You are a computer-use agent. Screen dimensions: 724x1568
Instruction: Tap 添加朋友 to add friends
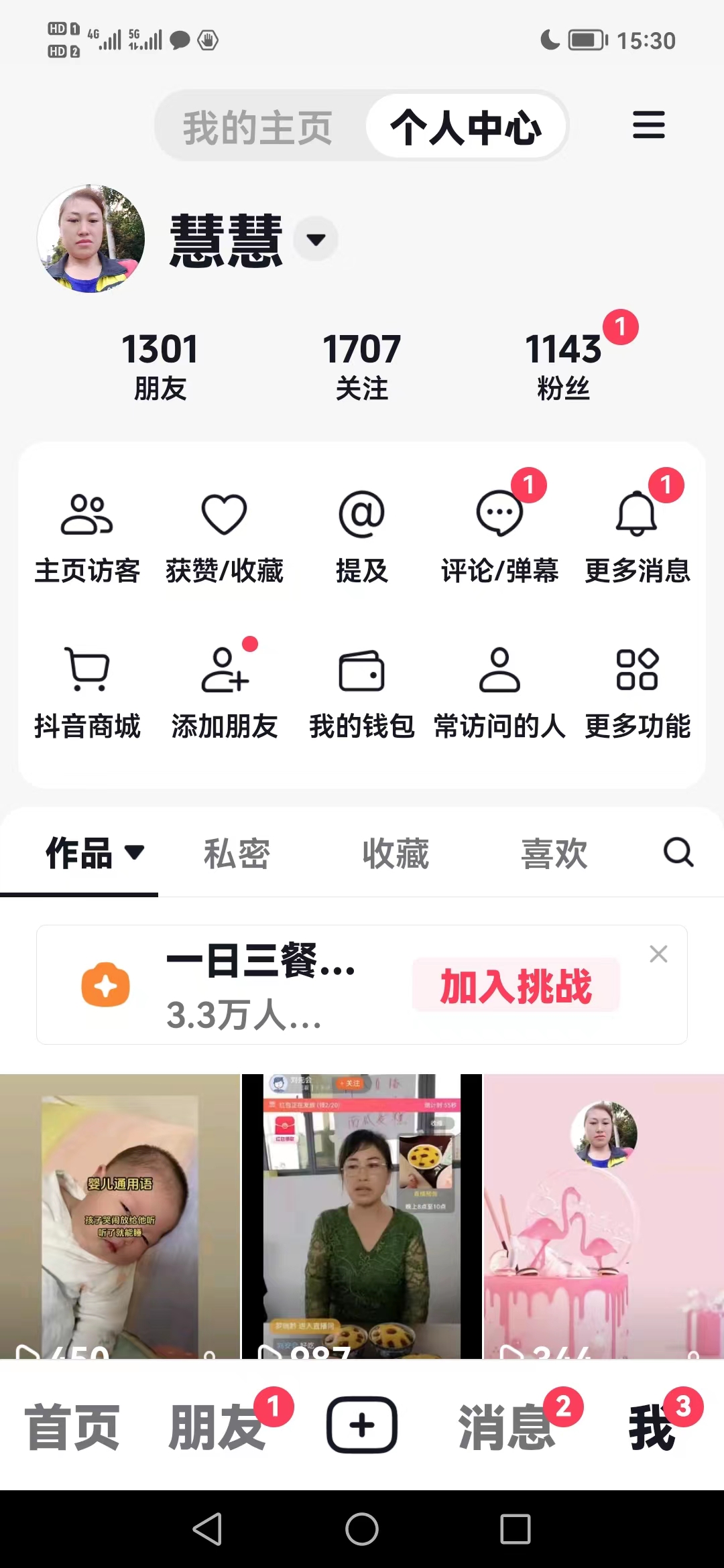(225, 692)
